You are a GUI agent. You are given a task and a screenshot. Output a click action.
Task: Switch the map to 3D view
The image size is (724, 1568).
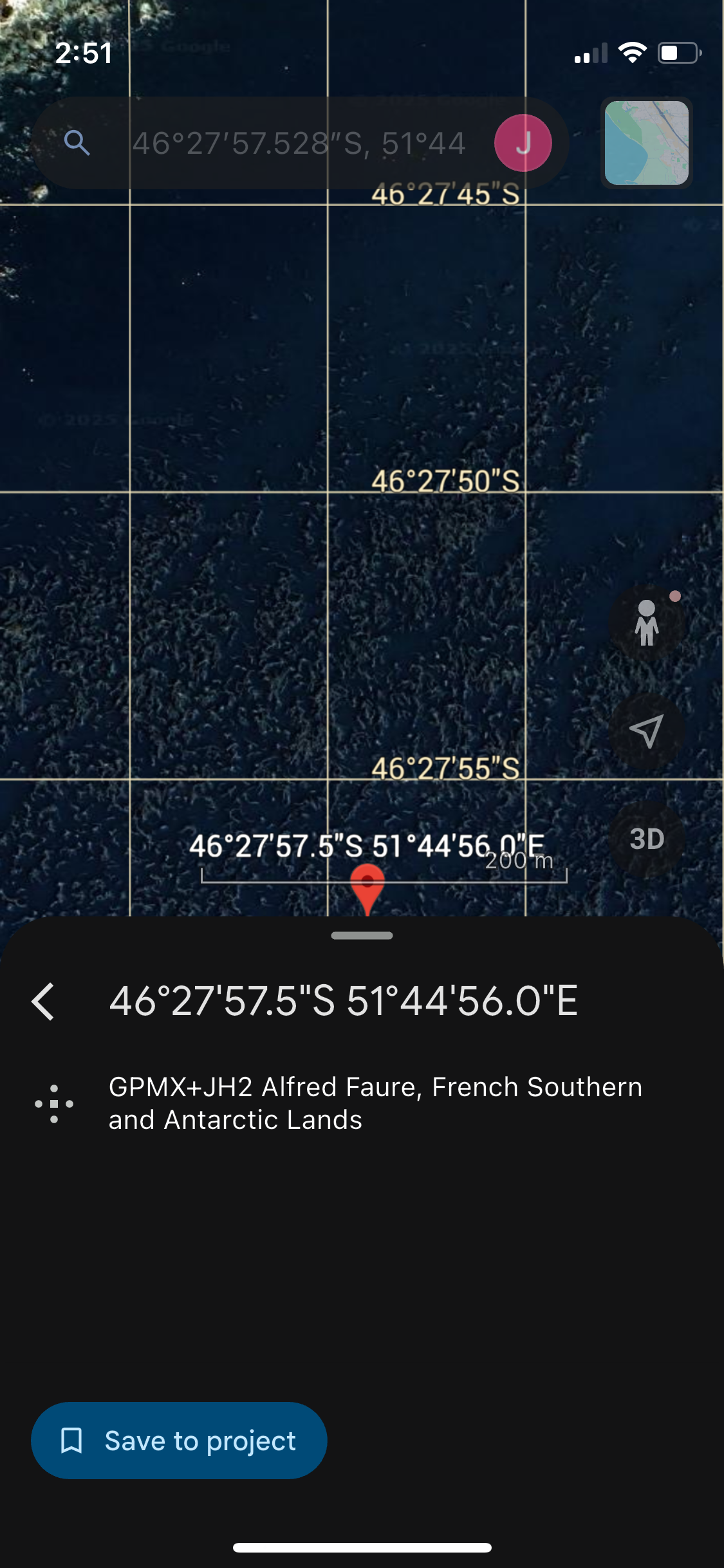[646, 839]
